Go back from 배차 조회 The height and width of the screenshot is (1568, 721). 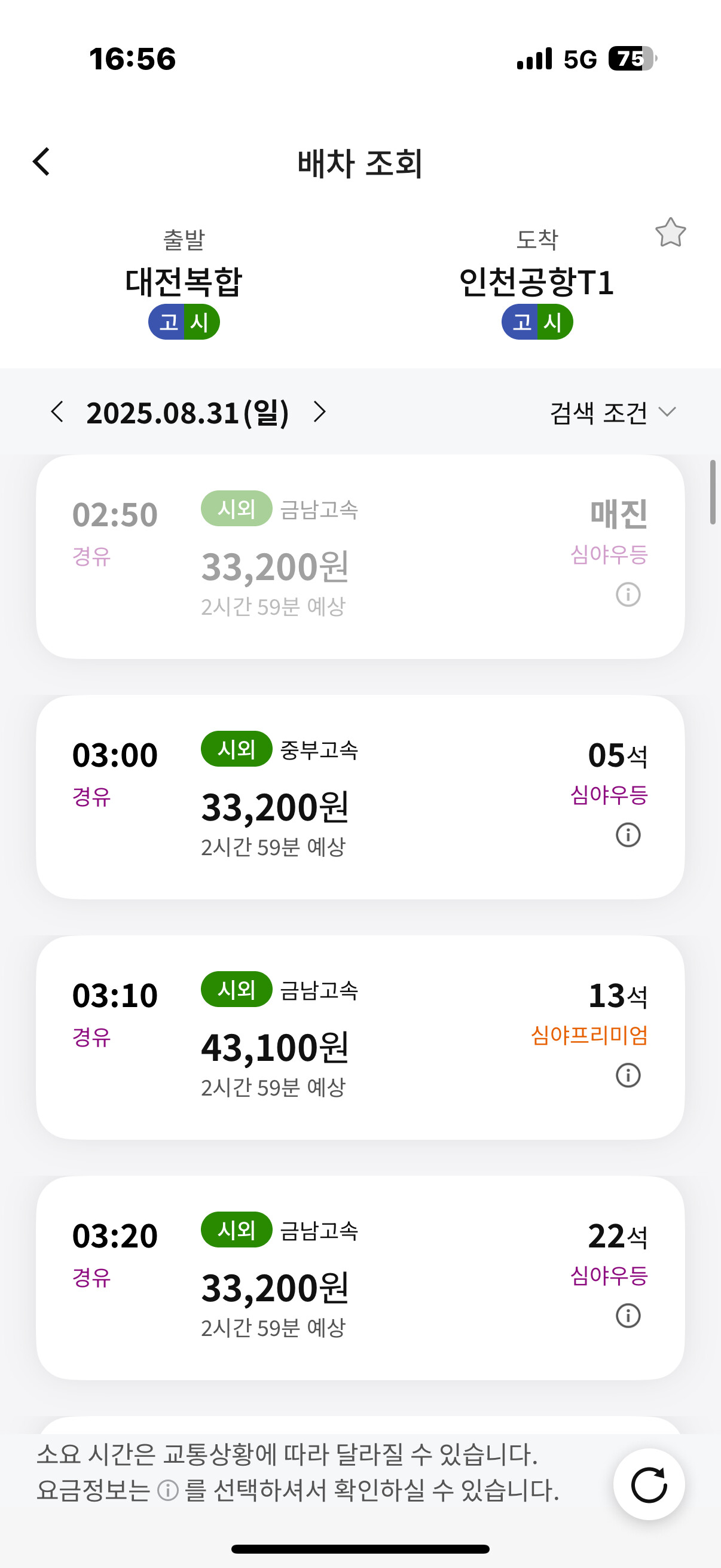coord(41,162)
